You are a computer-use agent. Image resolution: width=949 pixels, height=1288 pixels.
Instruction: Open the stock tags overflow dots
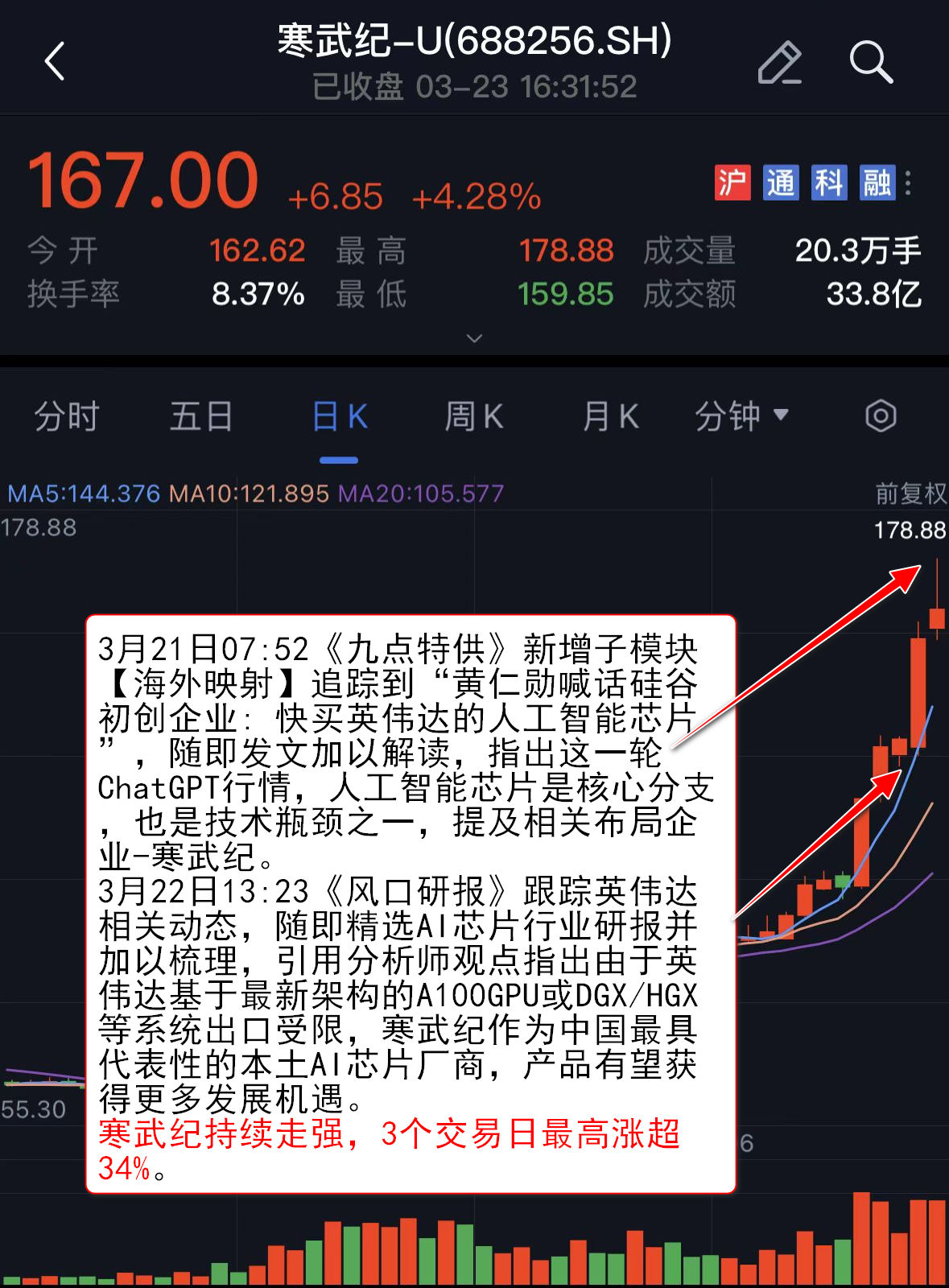point(908,184)
